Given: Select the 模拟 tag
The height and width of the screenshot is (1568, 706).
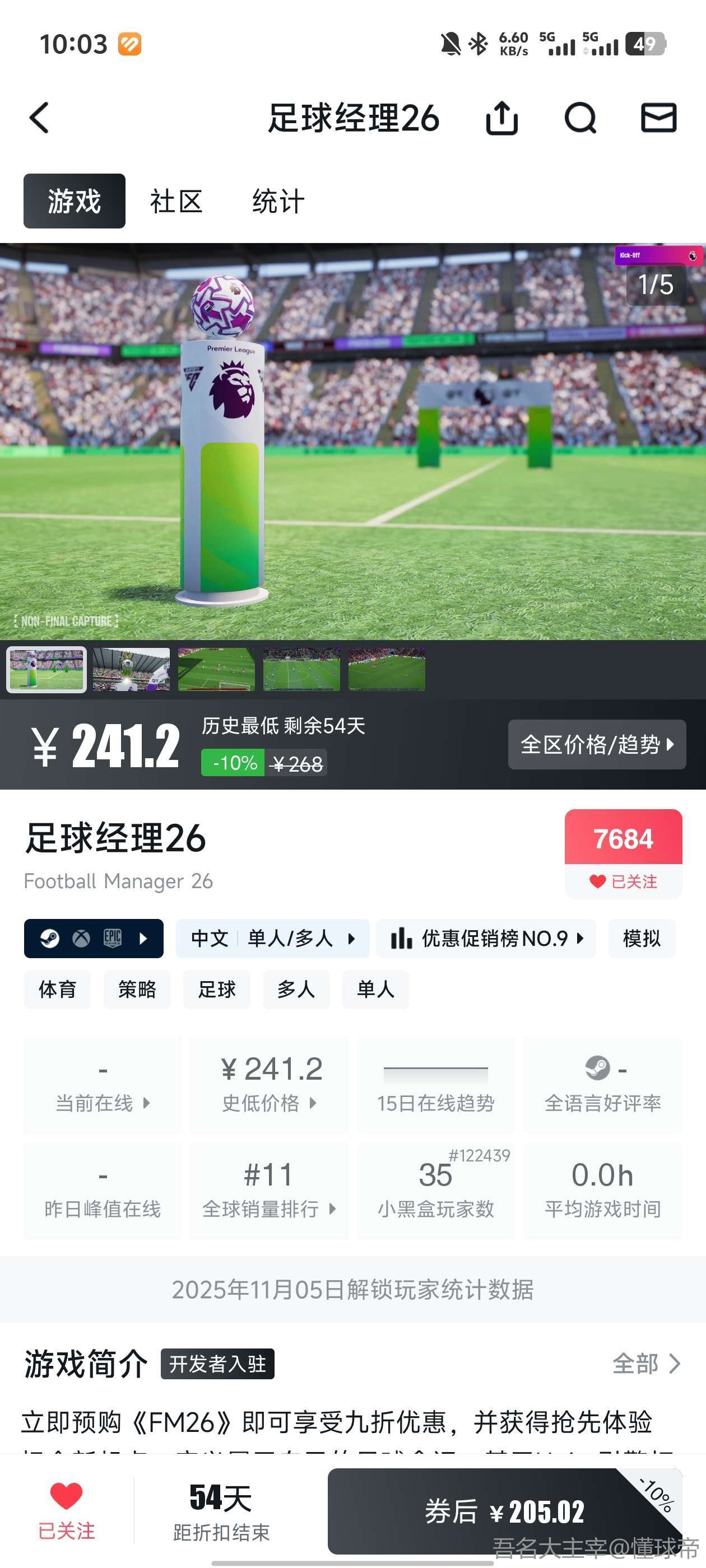Looking at the screenshot, I should [x=642, y=939].
